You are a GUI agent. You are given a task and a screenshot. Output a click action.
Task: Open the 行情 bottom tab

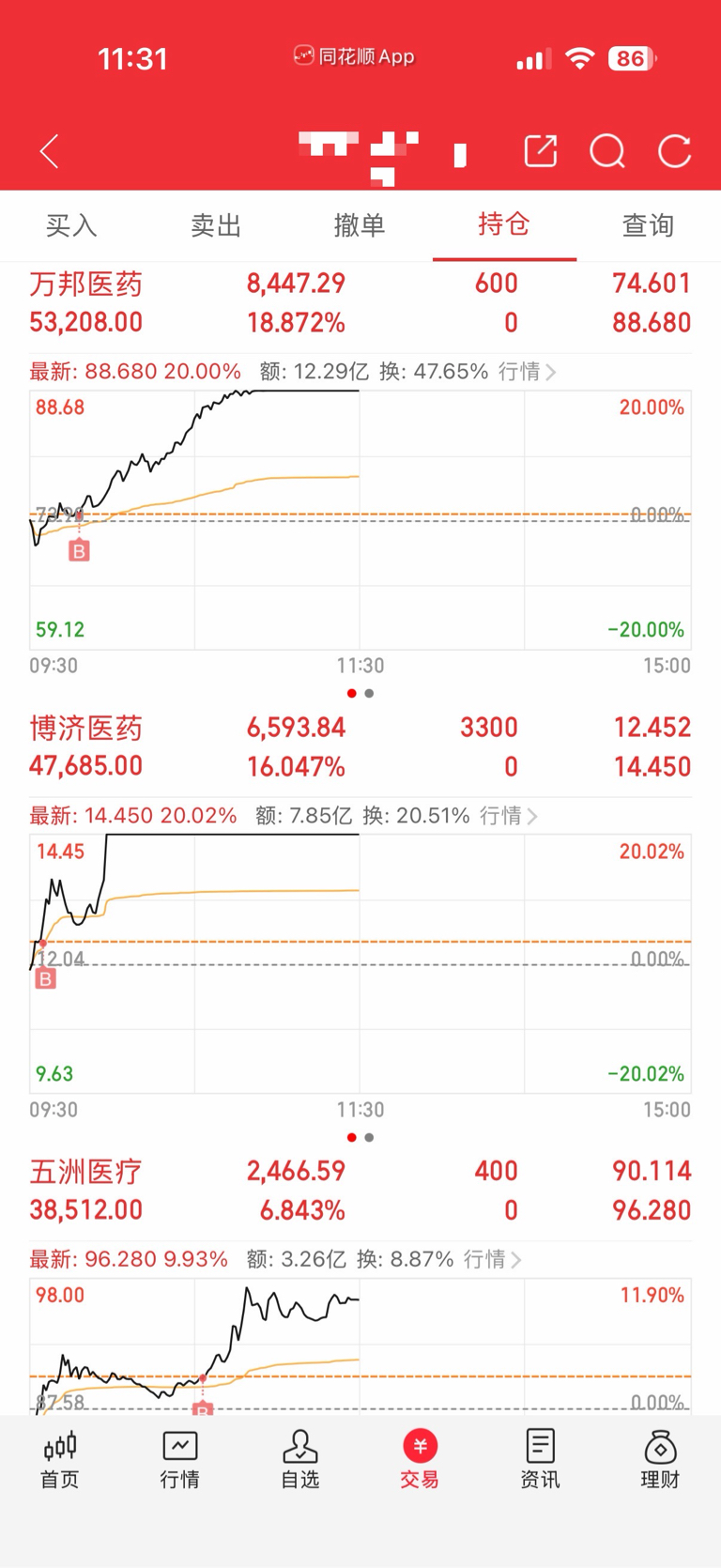coord(179,1460)
